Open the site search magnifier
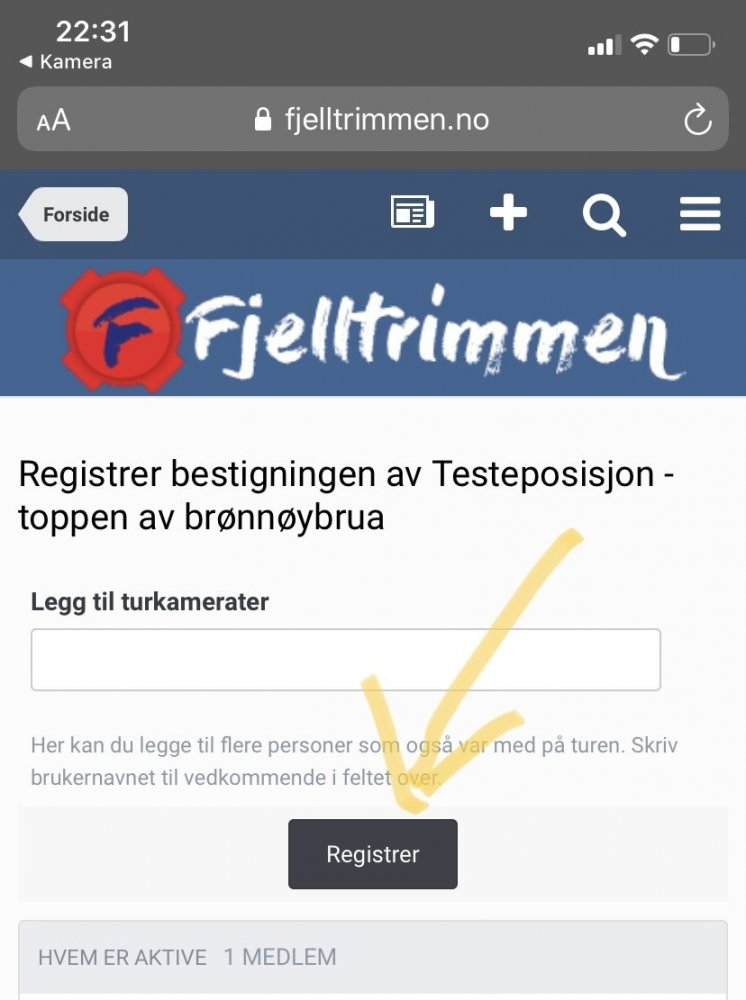Image resolution: width=746 pixels, height=1000 pixels. click(x=604, y=214)
